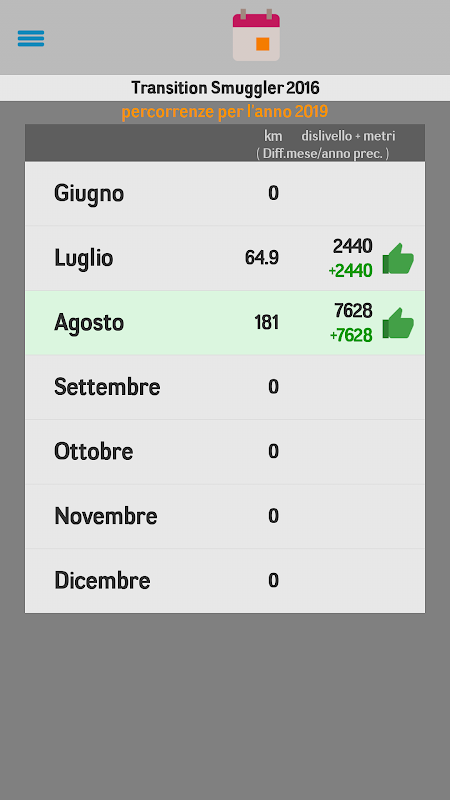The width and height of the screenshot is (450, 800).
Task: Select the Luglio month row
Action: [225, 258]
